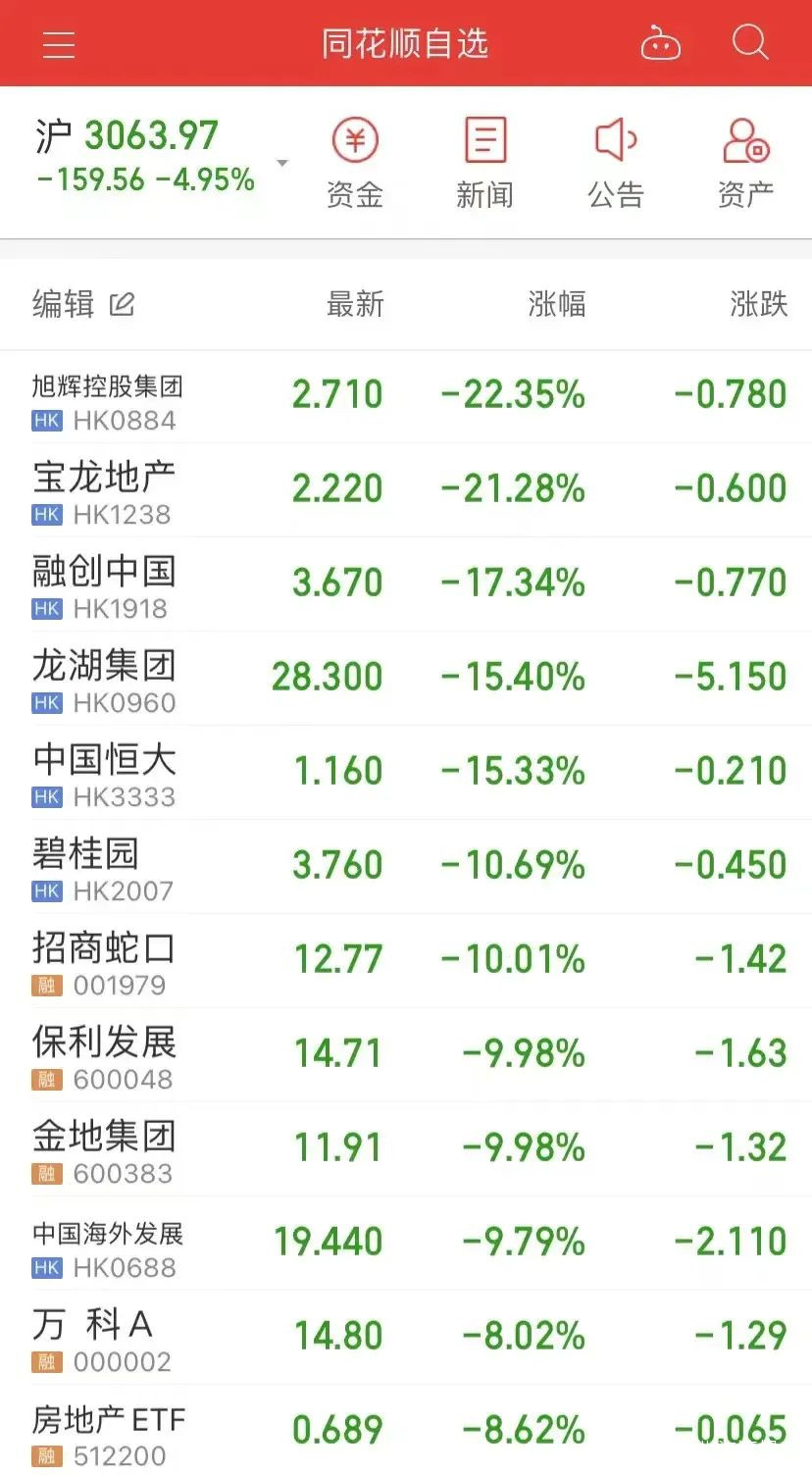The width and height of the screenshot is (812, 1475).
Task: Expand the 沪 index dropdown arrow
Action: click(282, 163)
